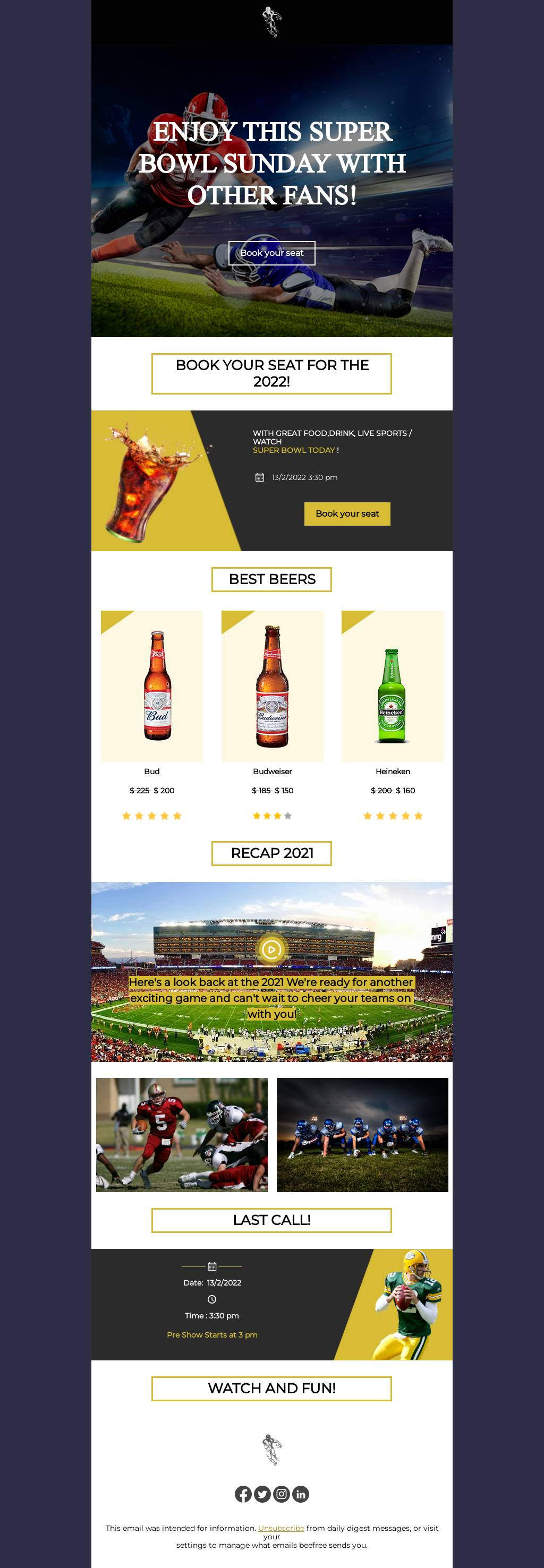The width and height of the screenshot is (544, 1568).
Task: Tap the outlined Book your seat hero button
Action: (271, 253)
